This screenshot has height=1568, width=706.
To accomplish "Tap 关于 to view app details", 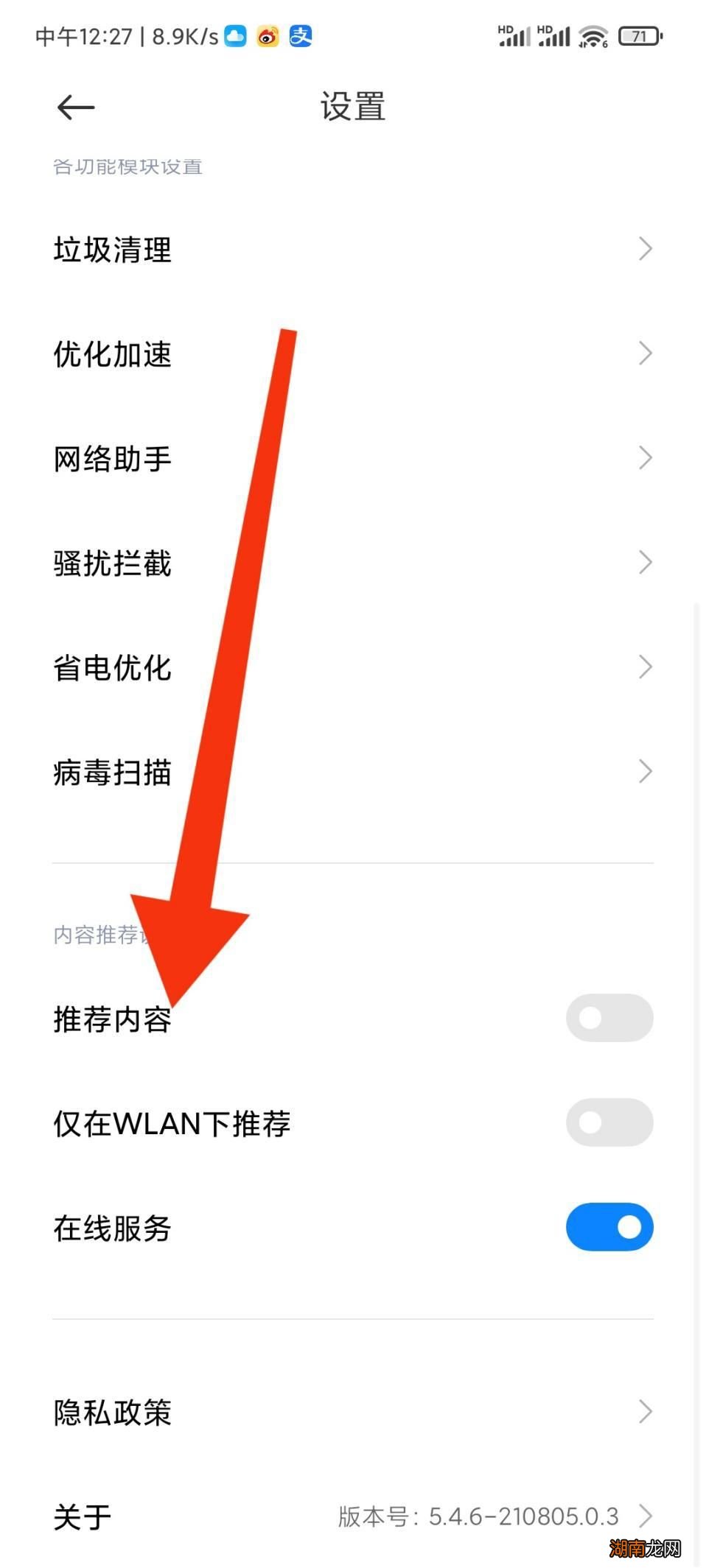I will (x=82, y=1516).
